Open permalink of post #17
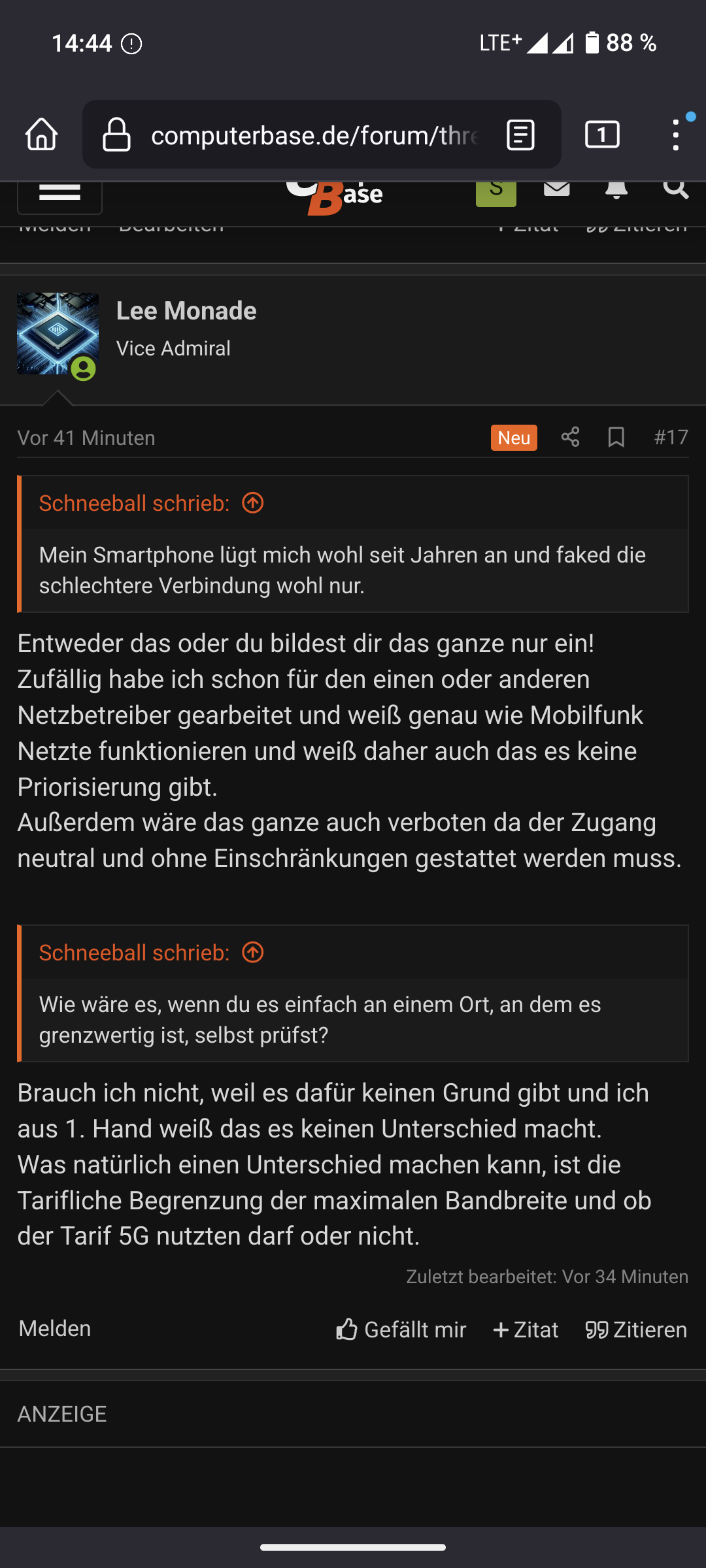 pos(671,437)
